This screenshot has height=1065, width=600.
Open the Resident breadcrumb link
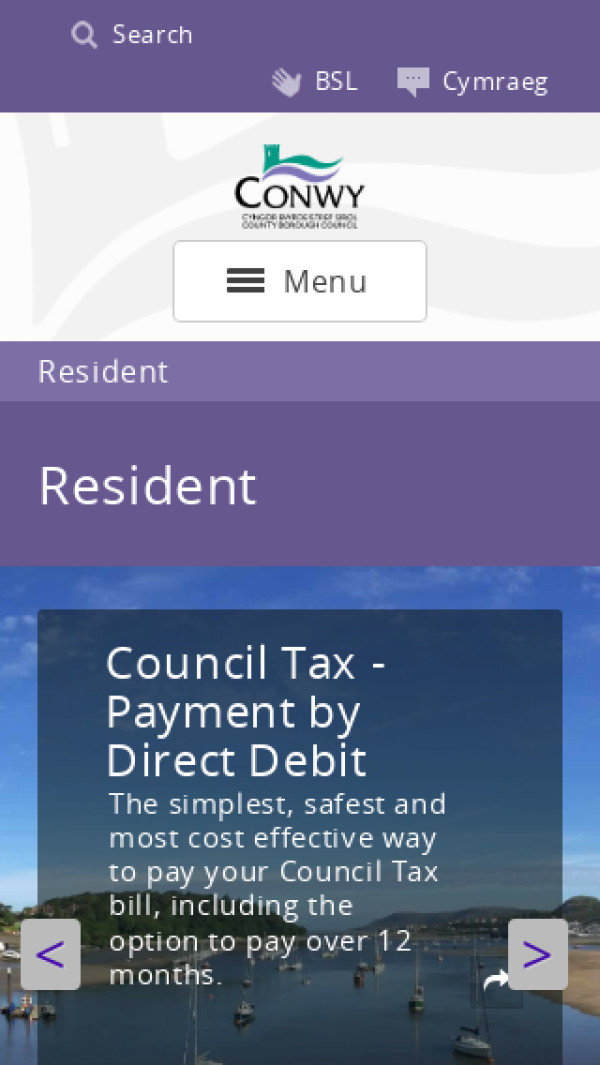click(x=103, y=372)
